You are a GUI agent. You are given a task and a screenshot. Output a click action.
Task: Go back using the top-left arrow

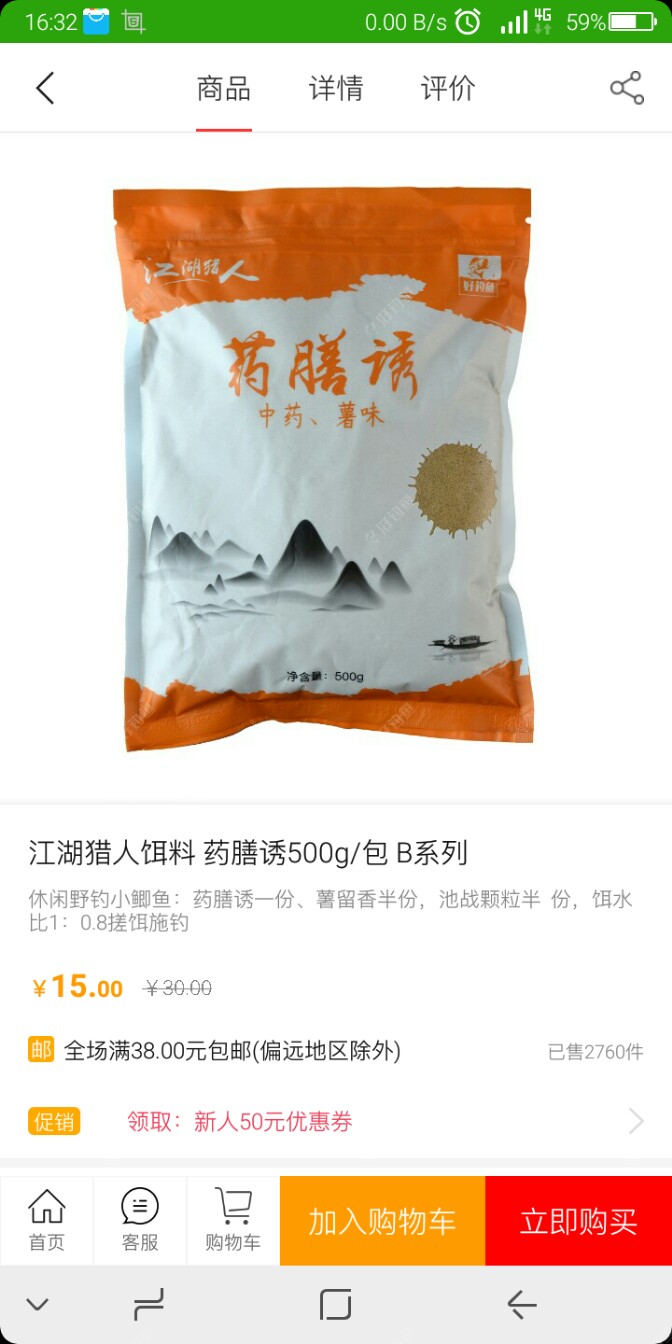click(x=45, y=88)
